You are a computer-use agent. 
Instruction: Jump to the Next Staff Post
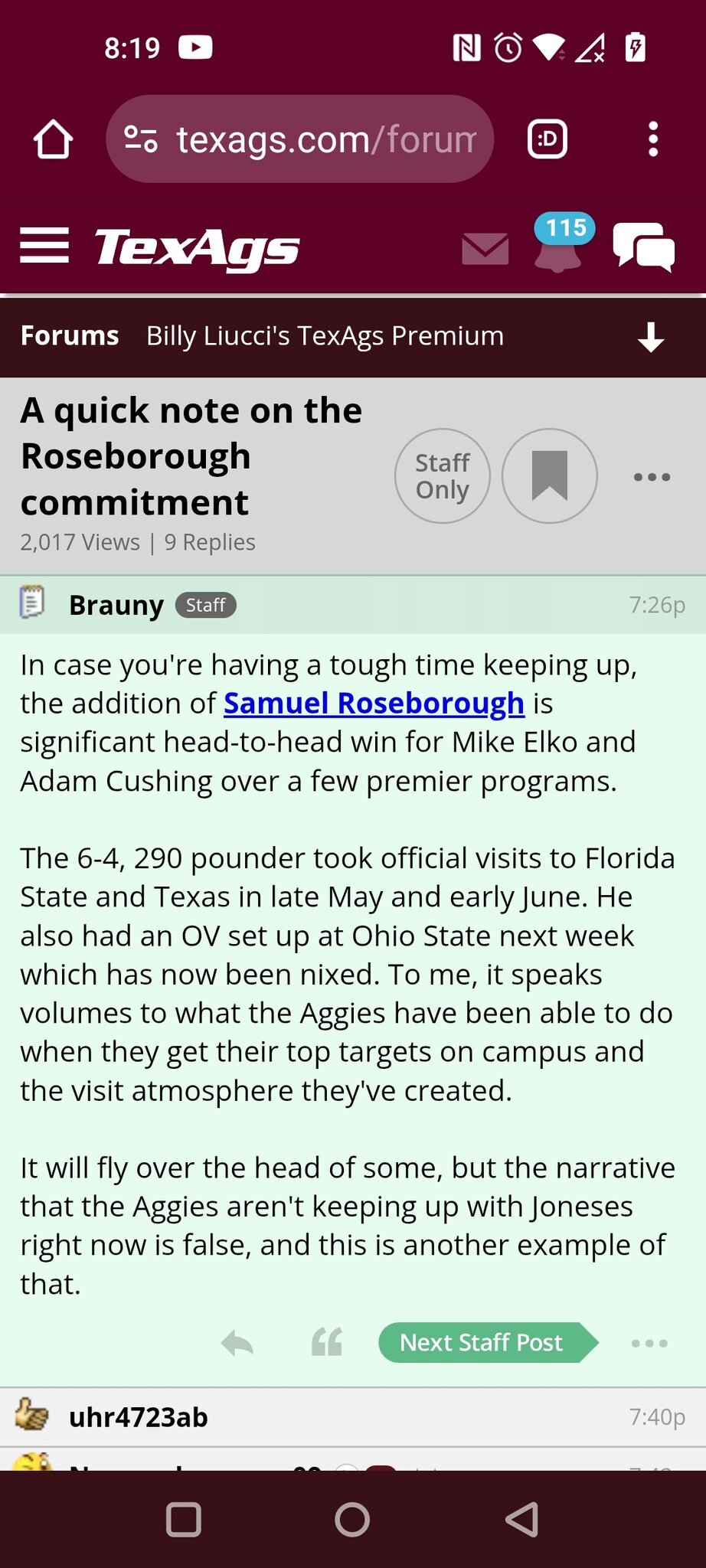[489, 1343]
